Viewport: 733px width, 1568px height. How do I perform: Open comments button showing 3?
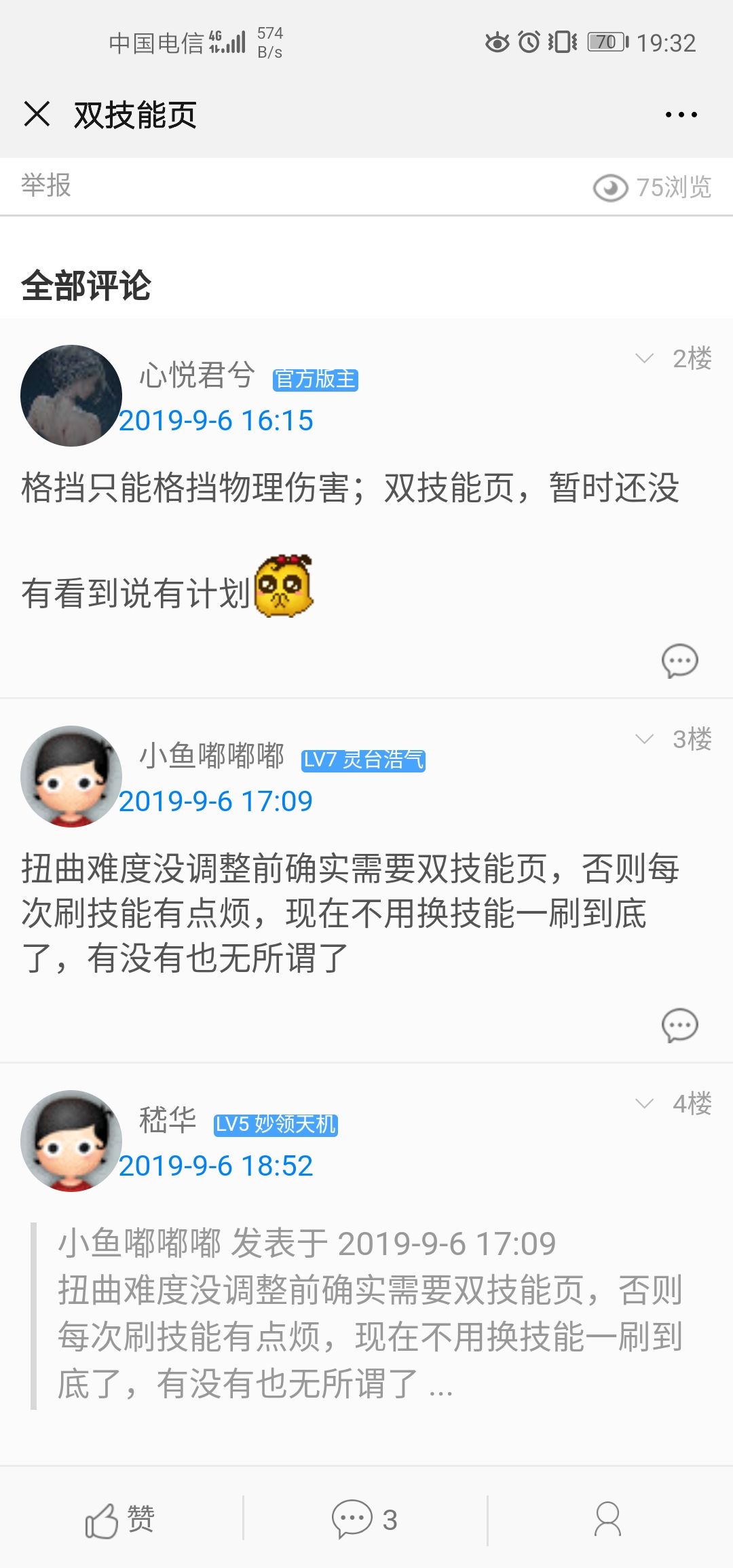pyautogui.click(x=364, y=1519)
